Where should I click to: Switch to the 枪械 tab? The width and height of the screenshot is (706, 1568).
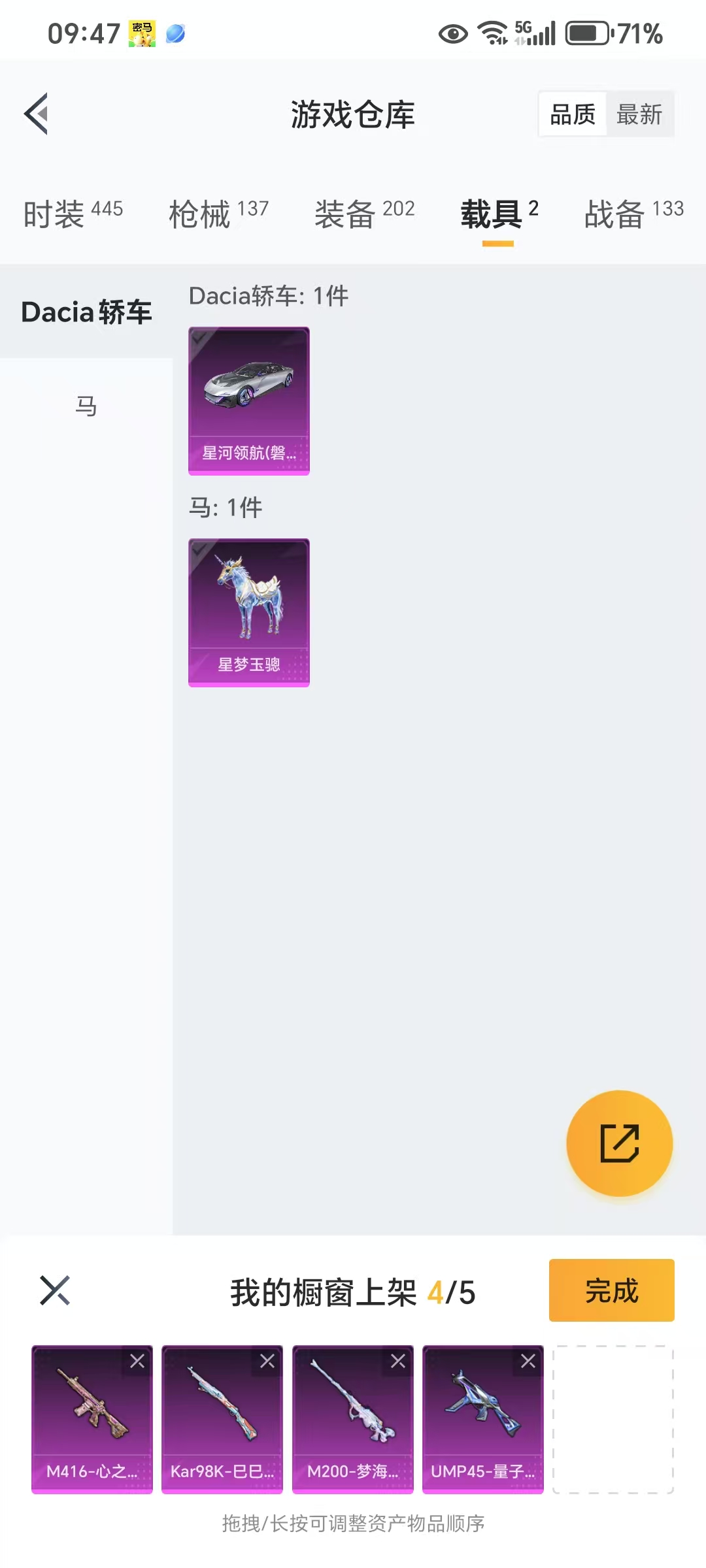tap(218, 213)
